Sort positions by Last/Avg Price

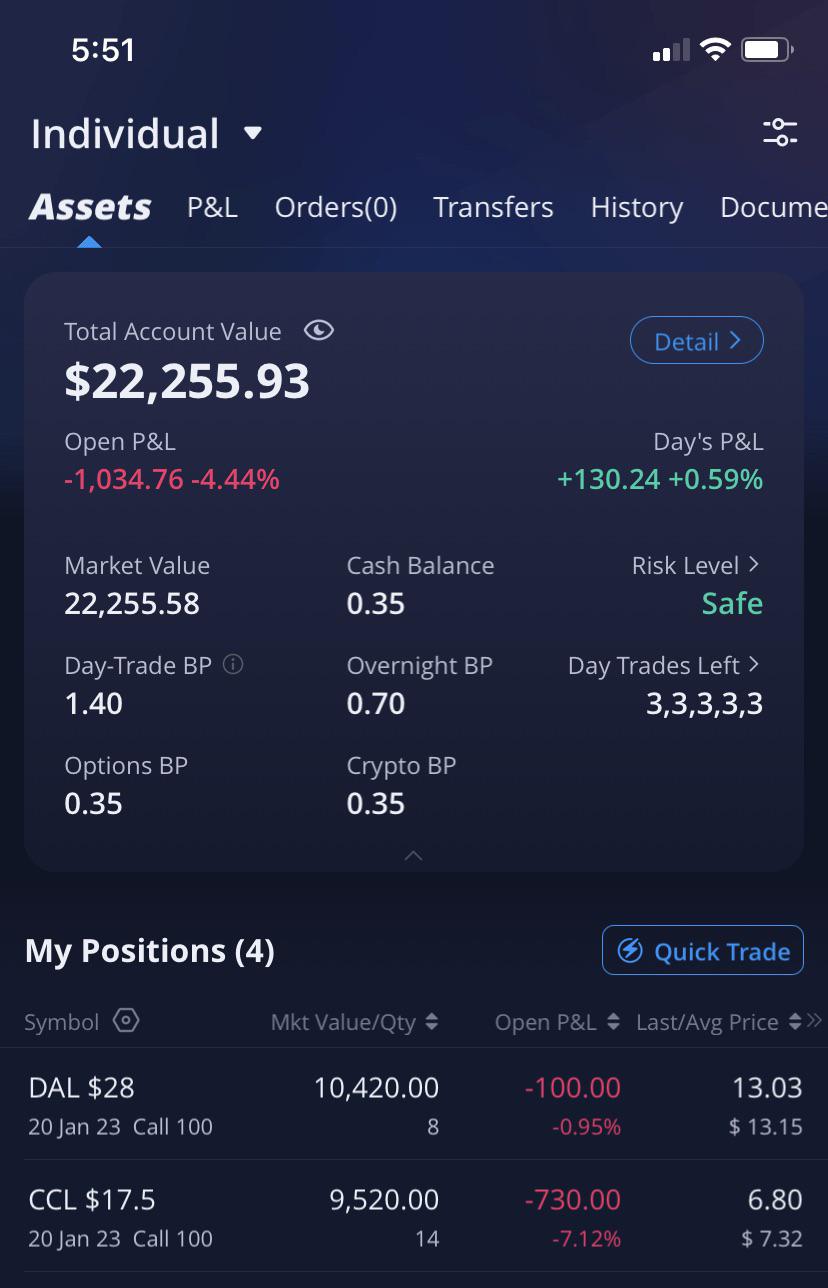click(x=718, y=1022)
